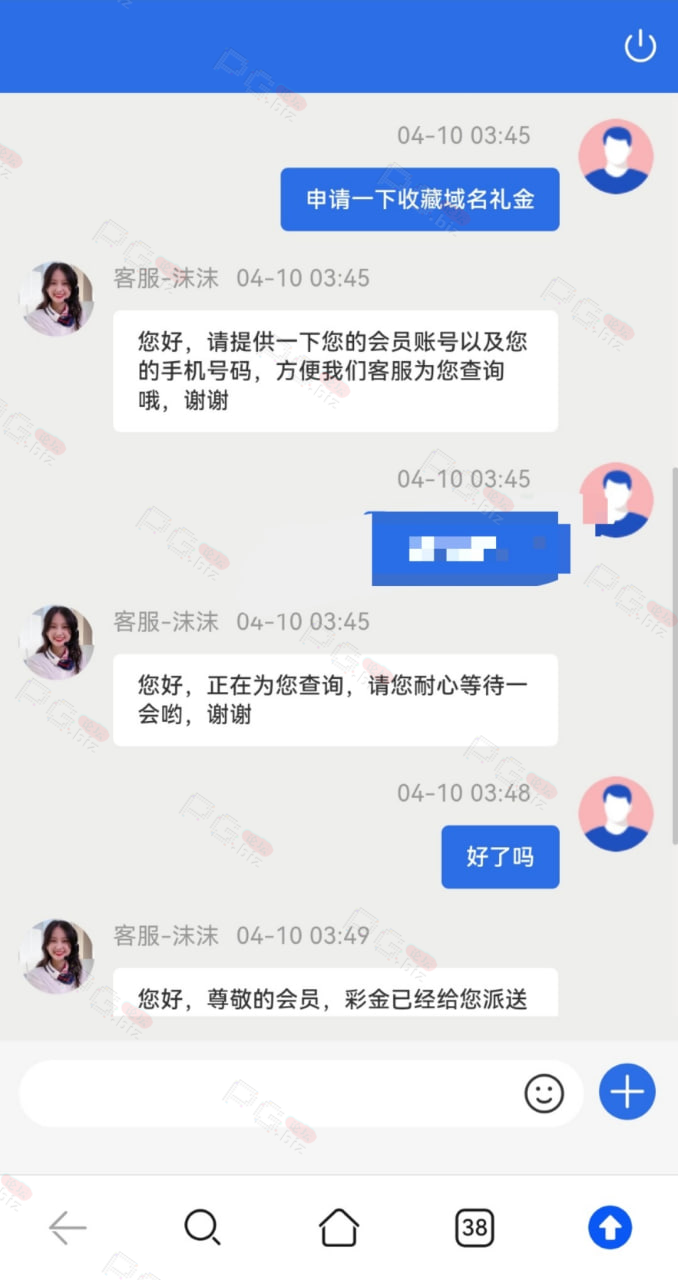
Task: Open the emoji picker
Action: [x=544, y=1094]
